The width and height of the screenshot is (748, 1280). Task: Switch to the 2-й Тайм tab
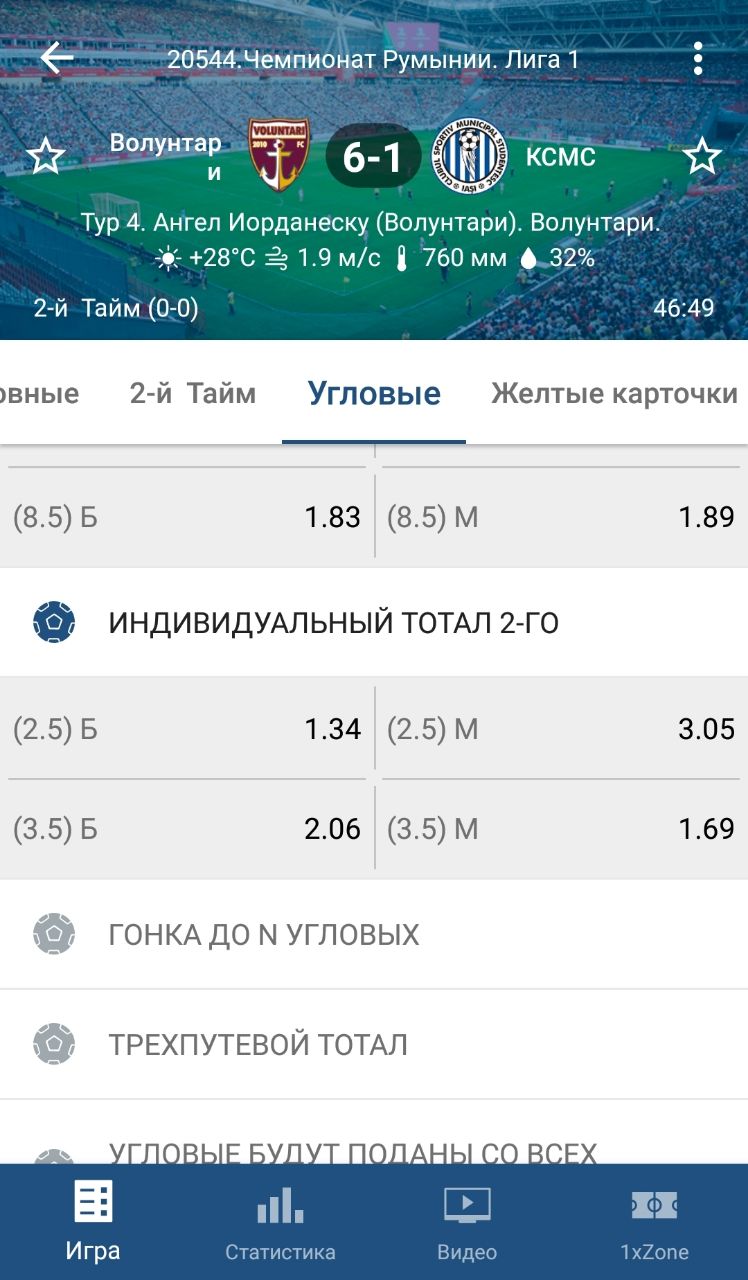click(193, 394)
